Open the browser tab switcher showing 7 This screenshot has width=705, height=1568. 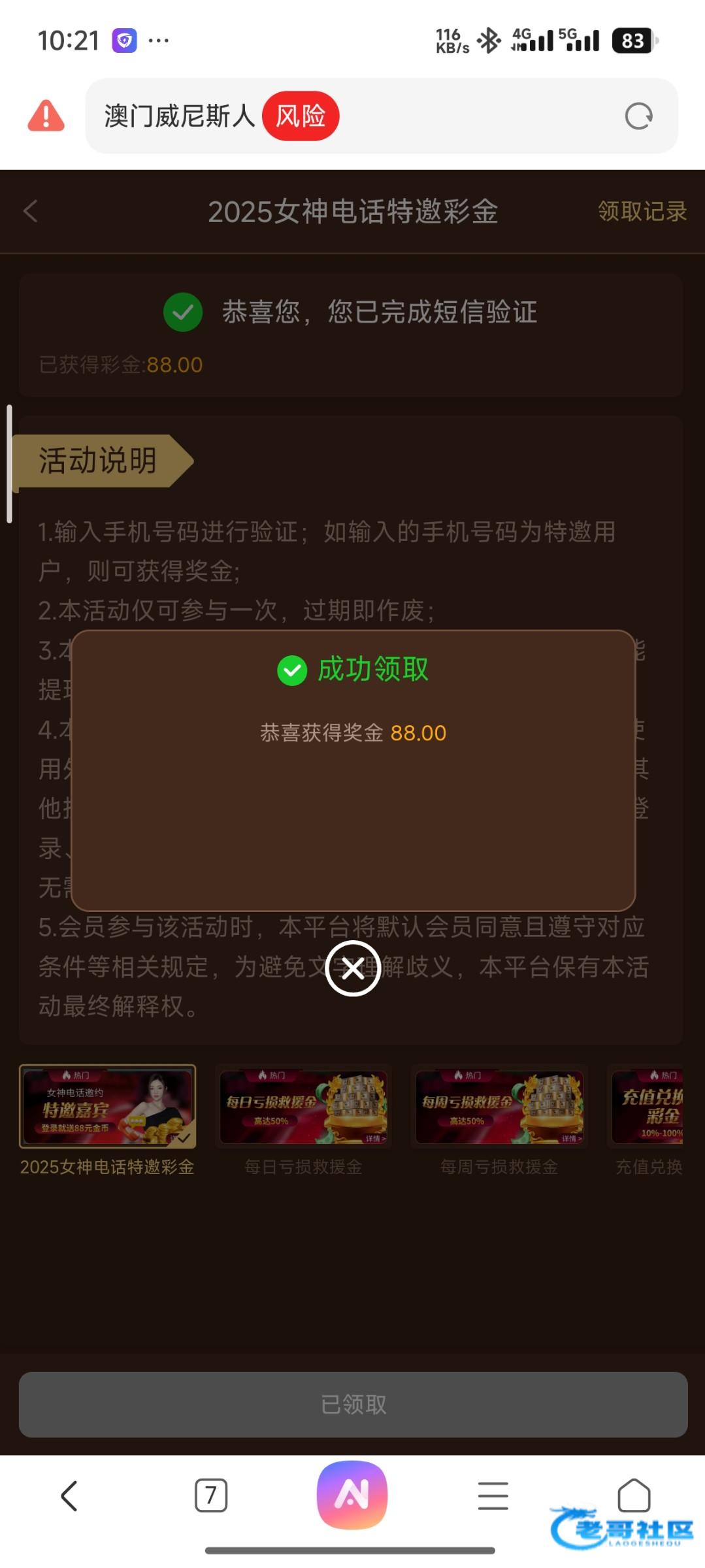pyautogui.click(x=211, y=1495)
